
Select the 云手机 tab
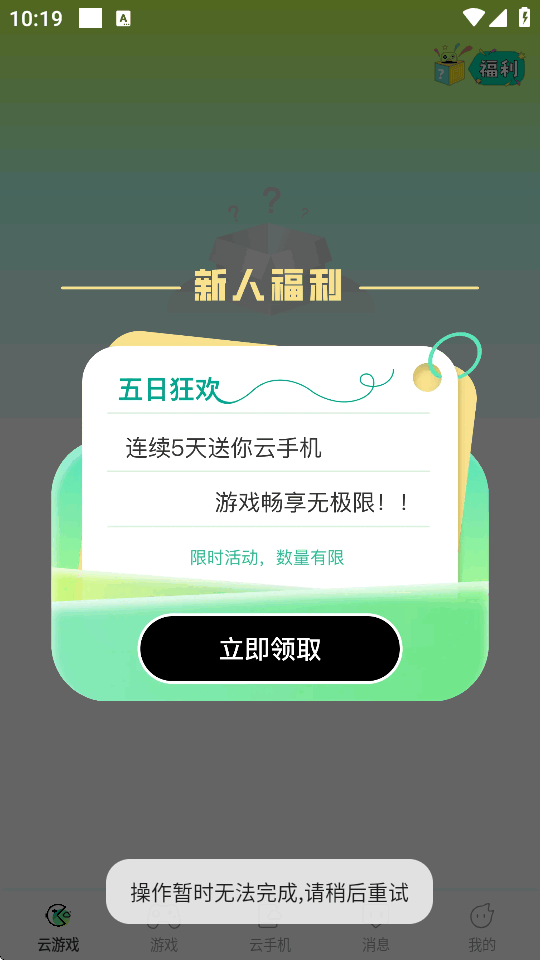pyautogui.click(x=270, y=926)
